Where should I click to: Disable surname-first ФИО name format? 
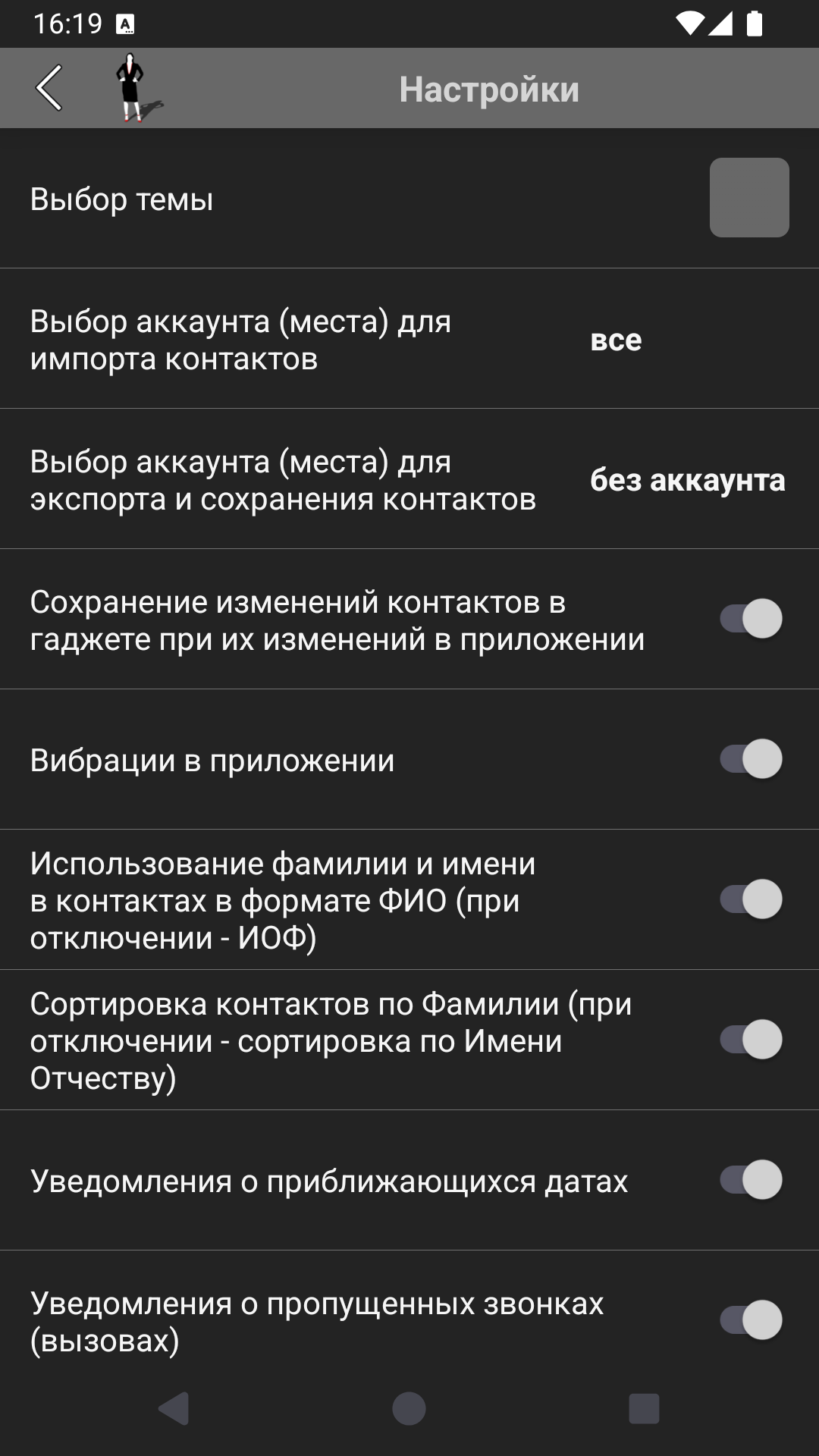pyautogui.click(x=751, y=899)
